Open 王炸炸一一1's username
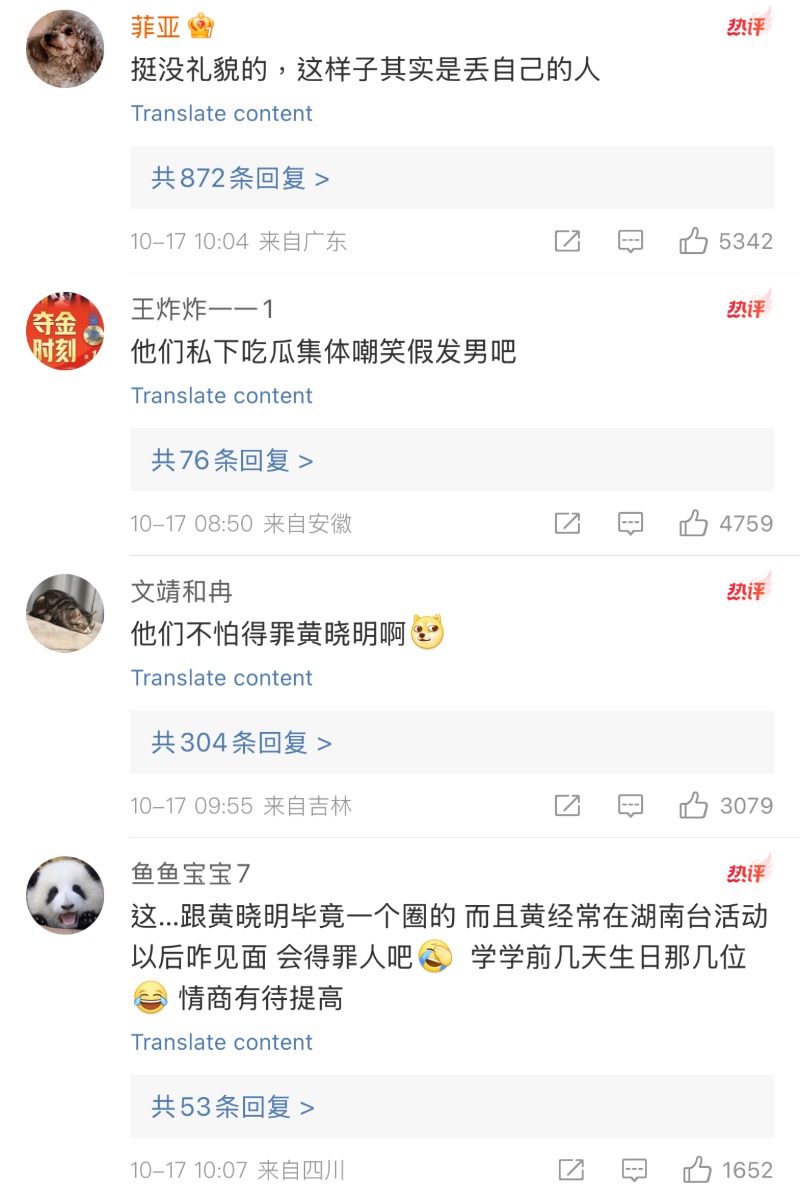Viewport: 800px width, 1197px height. pyautogui.click(x=202, y=309)
